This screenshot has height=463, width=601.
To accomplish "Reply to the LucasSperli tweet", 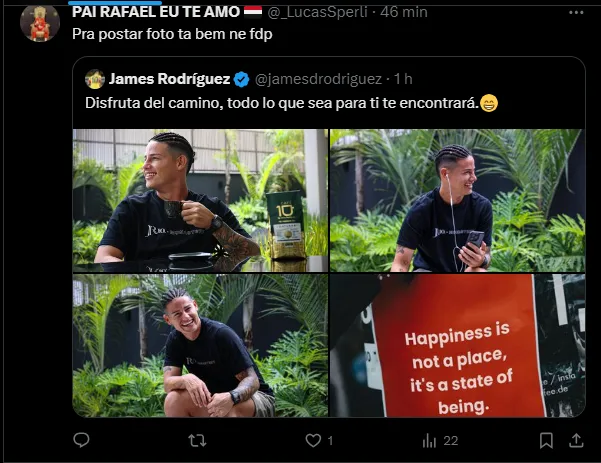I will pos(82,440).
